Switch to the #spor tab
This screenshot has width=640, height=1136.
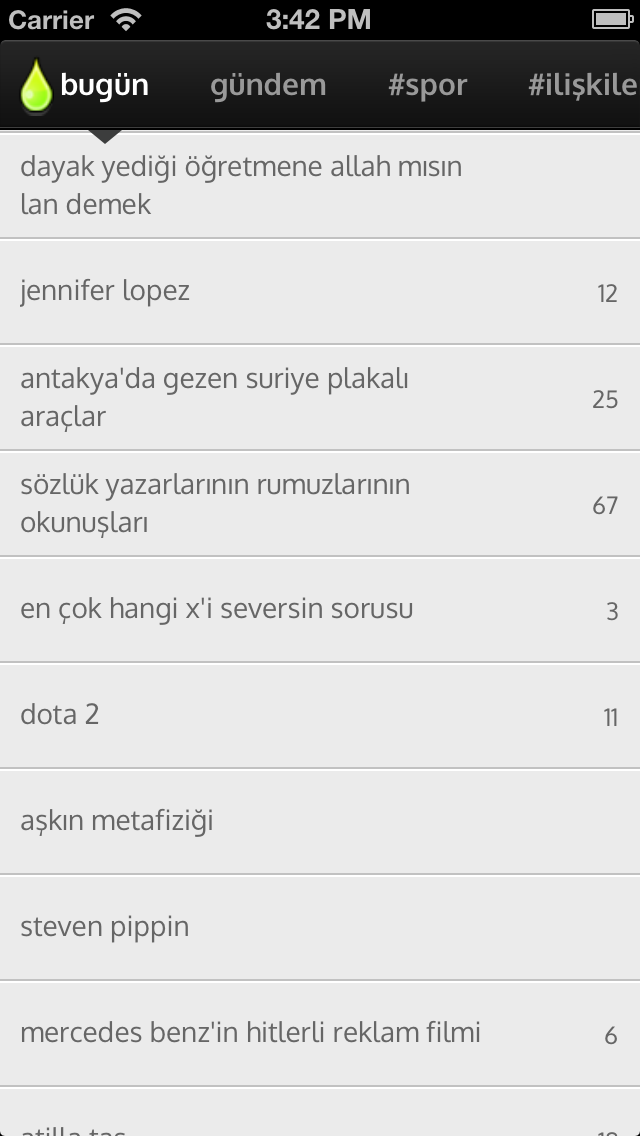[427, 85]
